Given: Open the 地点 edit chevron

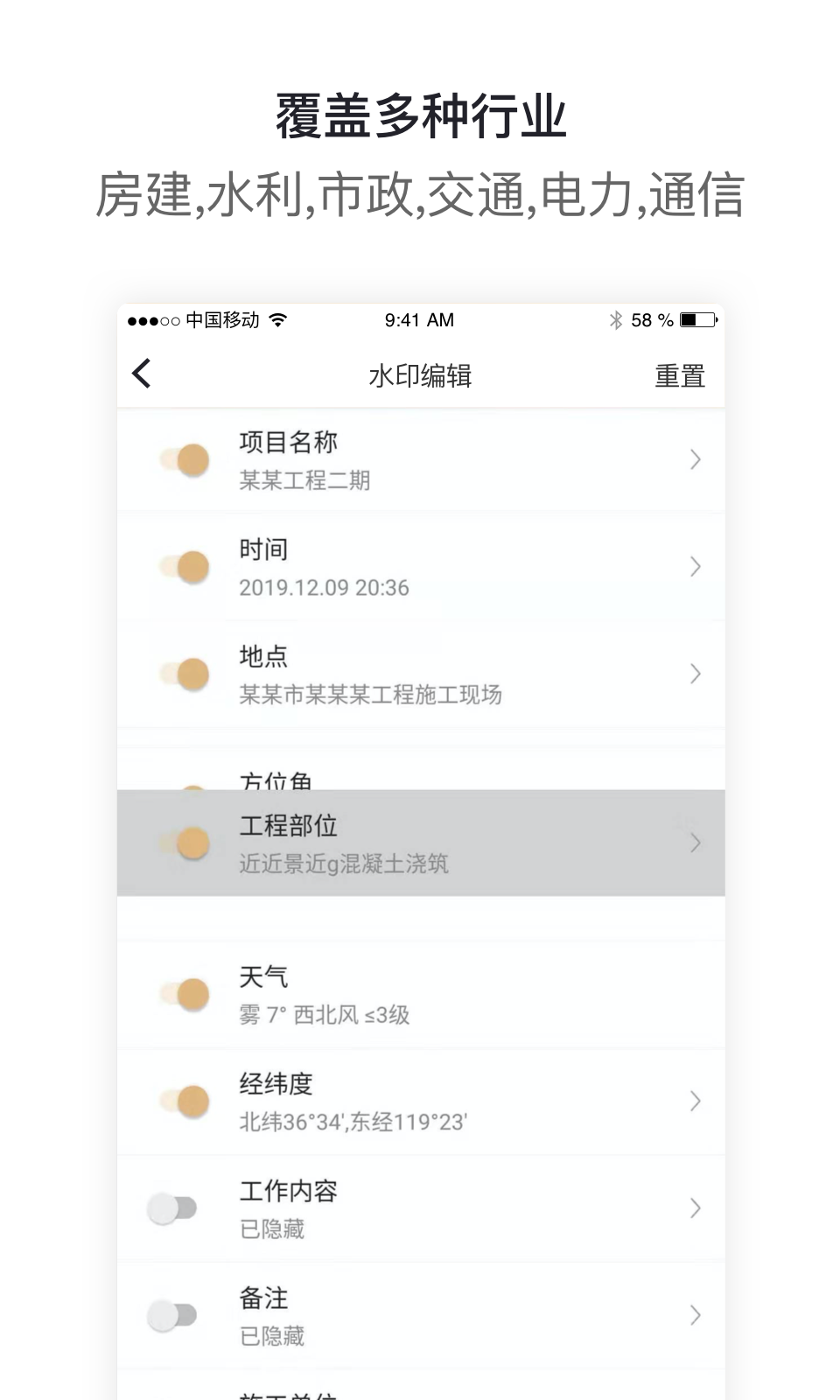Looking at the screenshot, I should point(696,674).
